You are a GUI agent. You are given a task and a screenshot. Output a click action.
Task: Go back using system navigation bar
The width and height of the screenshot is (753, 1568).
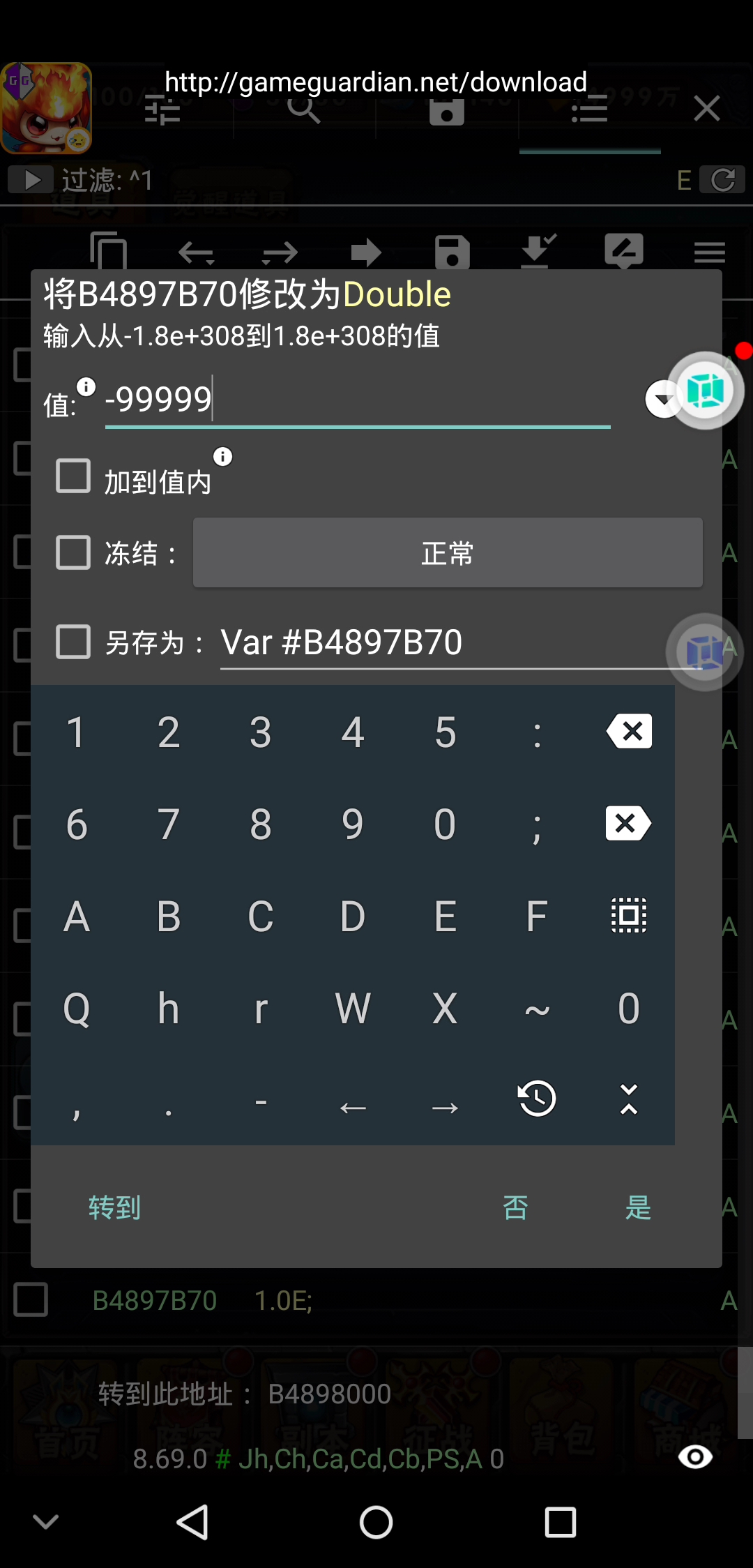coord(192,1522)
